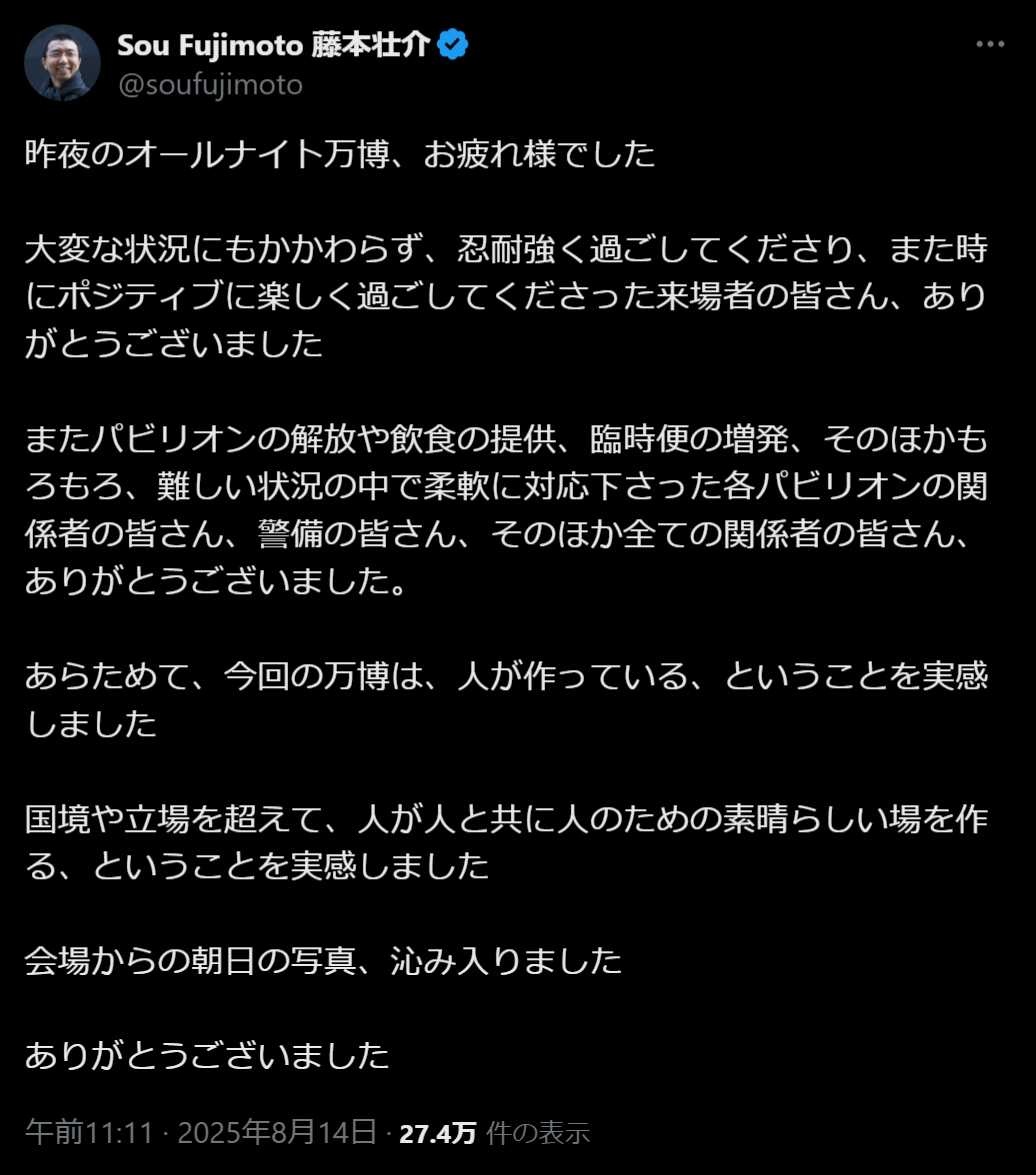Open Sou Fujimoto's profile picture

point(62,63)
